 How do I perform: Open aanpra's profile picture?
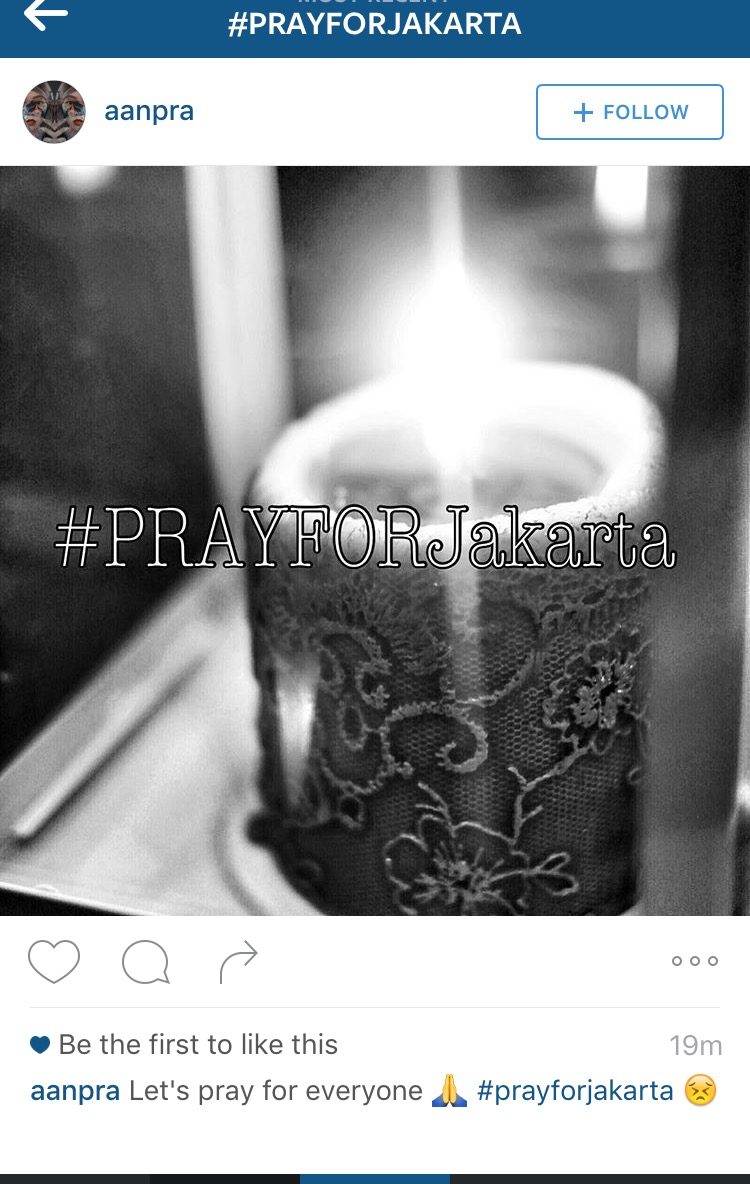coord(54,112)
